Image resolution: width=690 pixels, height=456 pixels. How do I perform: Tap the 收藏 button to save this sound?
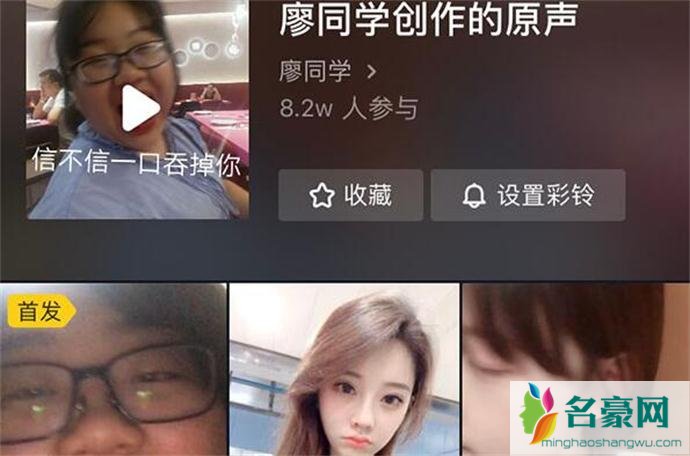click(350, 195)
